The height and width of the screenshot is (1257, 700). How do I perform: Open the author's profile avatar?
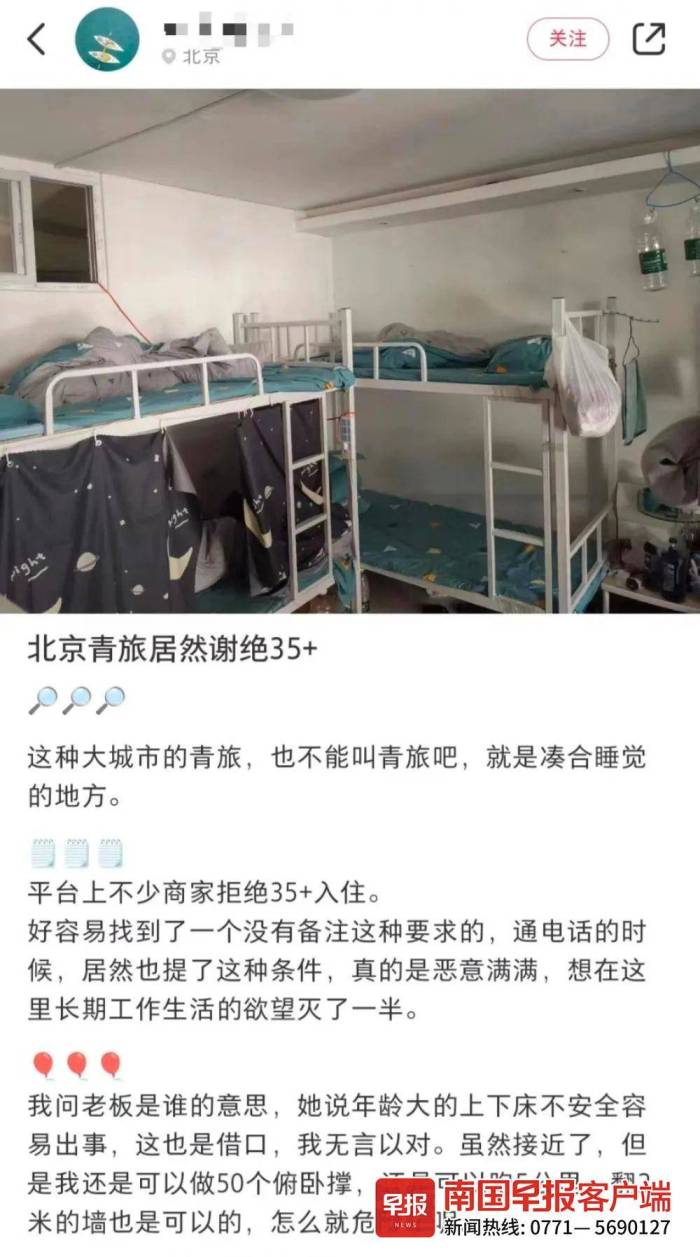coord(107,40)
